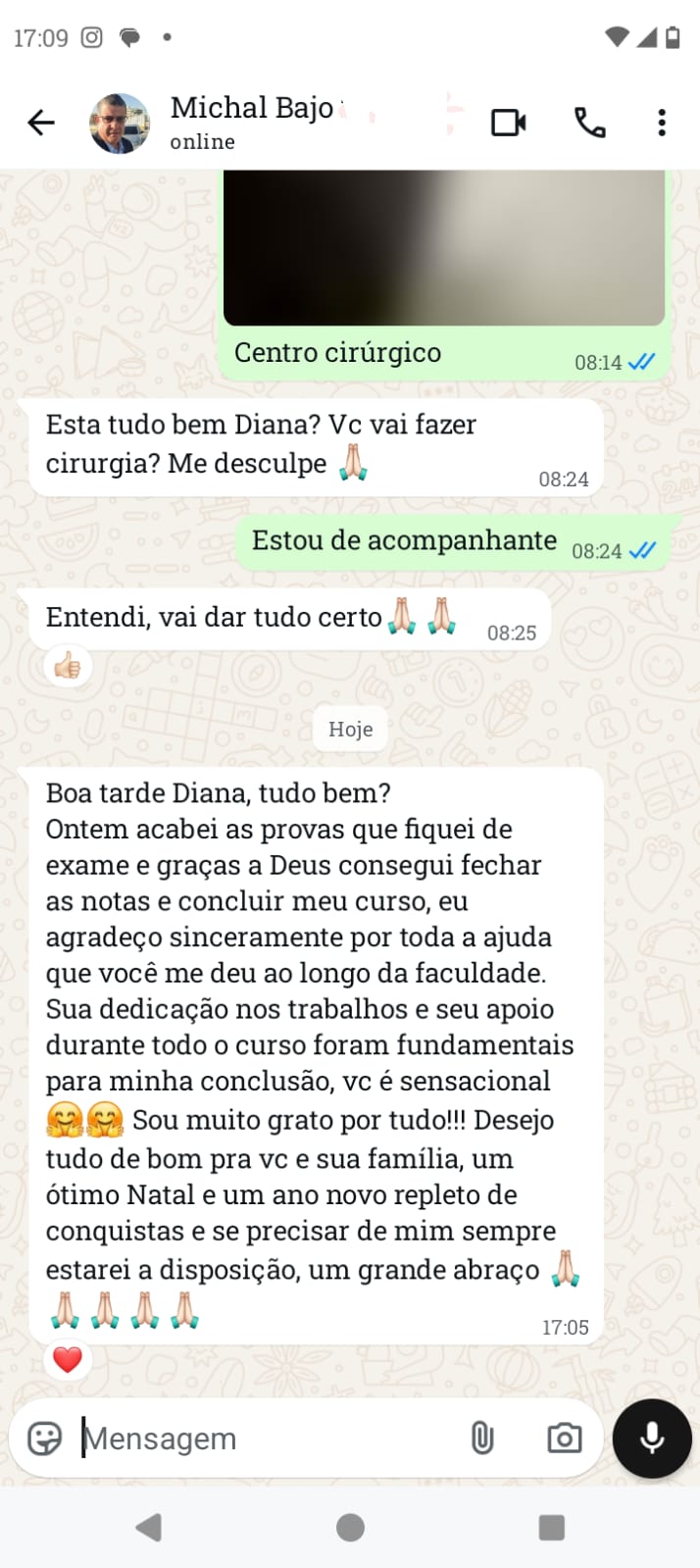The height and width of the screenshot is (1568, 700).
Task: Open the Centro cirúrgico image
Action: coord(443,247)
